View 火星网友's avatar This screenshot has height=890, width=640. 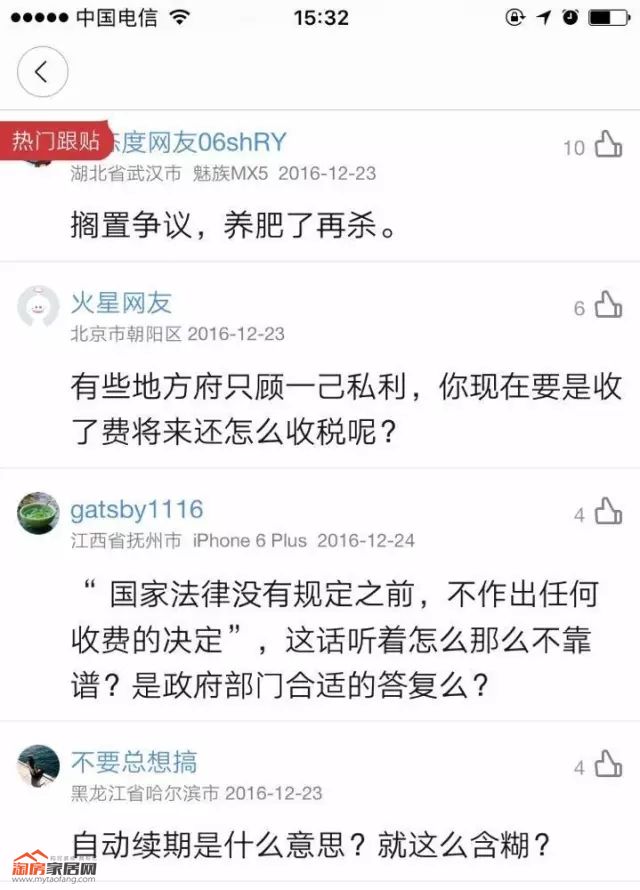[38, 306]
